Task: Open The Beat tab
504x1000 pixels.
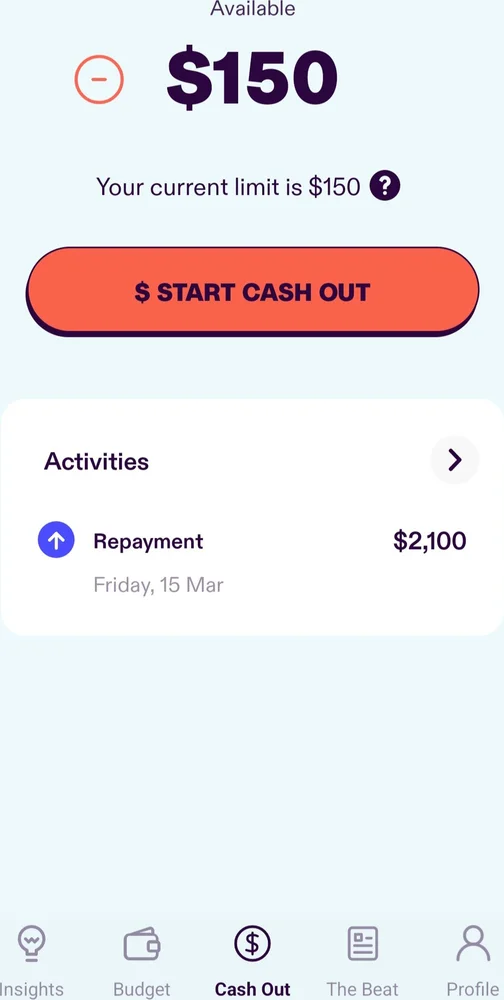Action: pos(362,960)
